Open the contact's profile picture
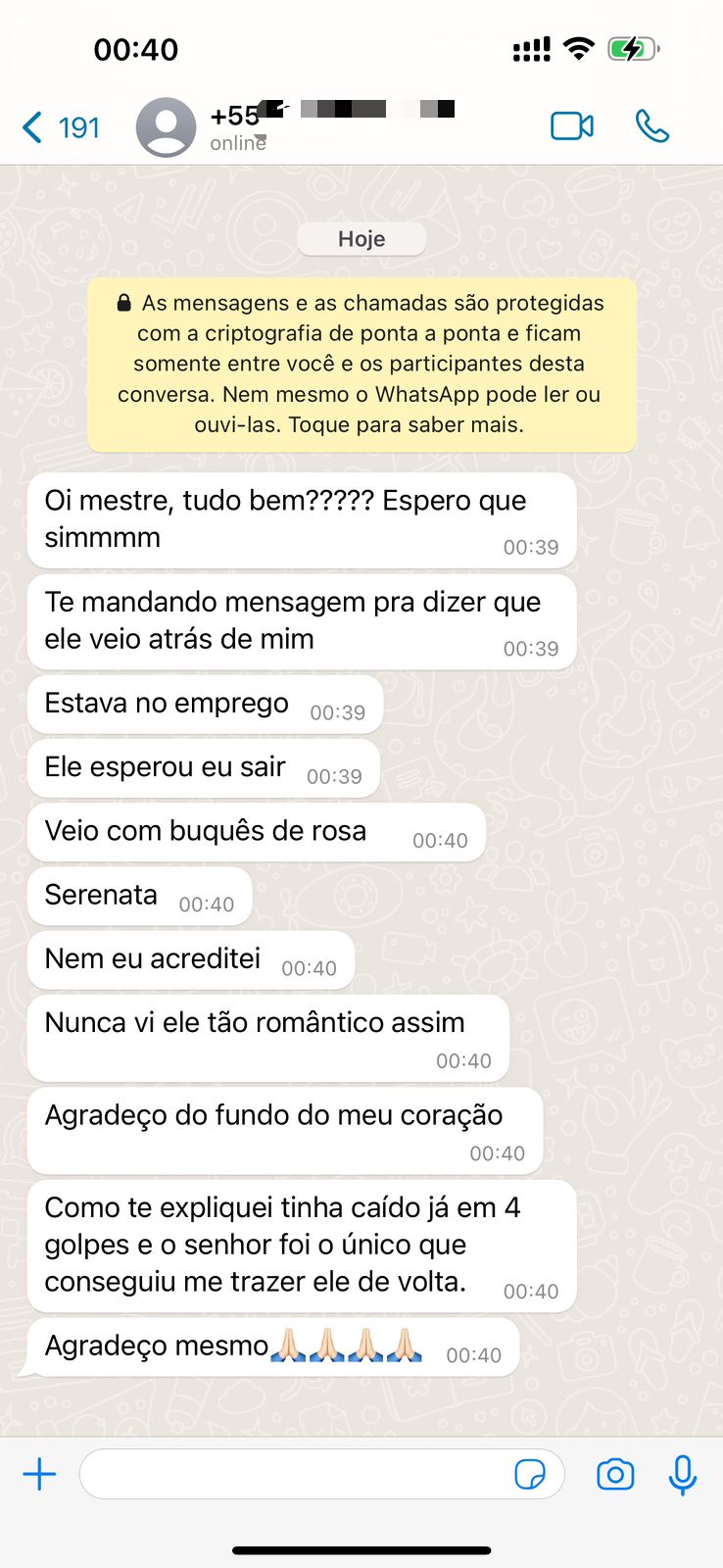The height and width of the screenshot is (1568, 723). coord(166,127)
